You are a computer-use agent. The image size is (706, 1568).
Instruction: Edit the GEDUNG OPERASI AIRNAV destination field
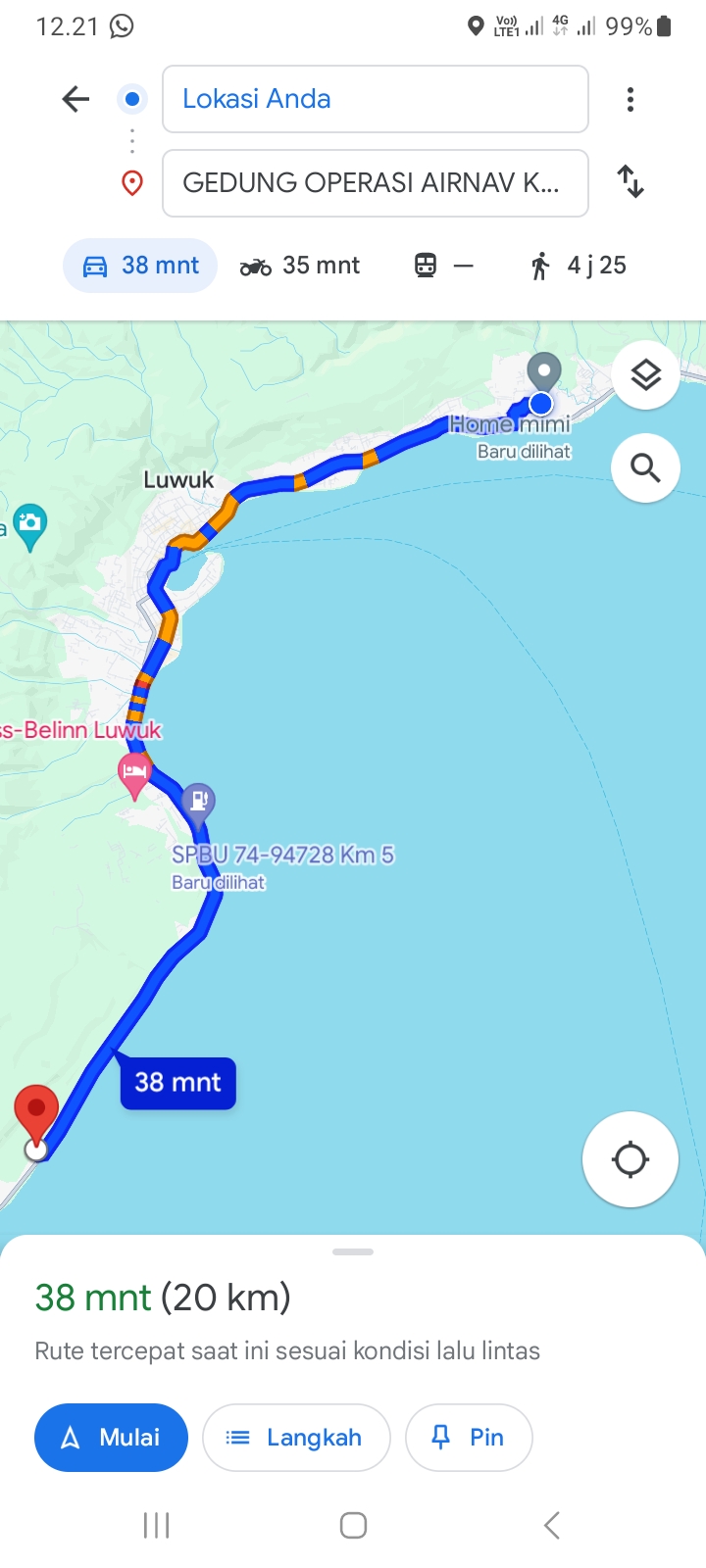376,183
